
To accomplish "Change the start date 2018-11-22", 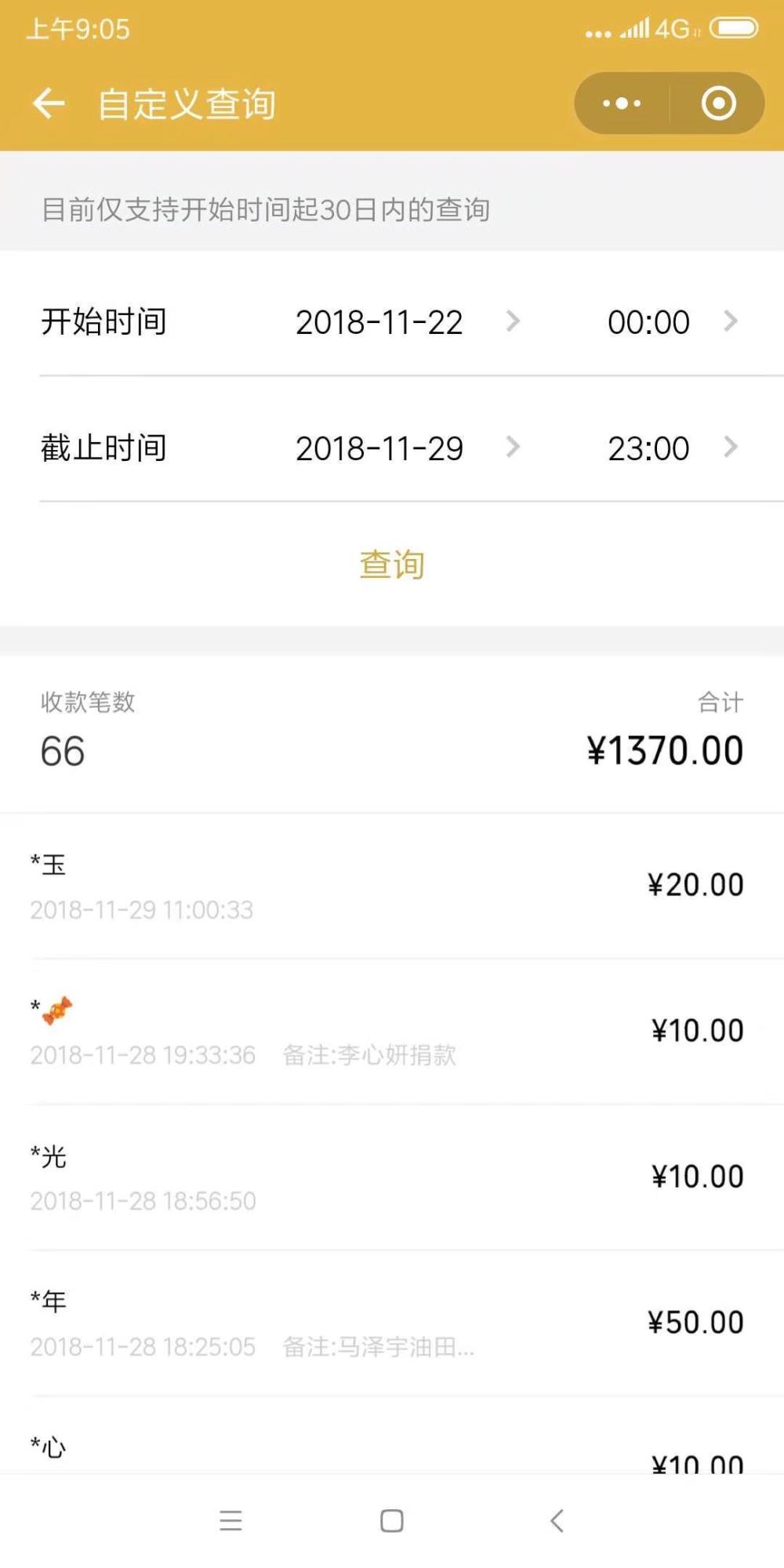I will 408,322.
